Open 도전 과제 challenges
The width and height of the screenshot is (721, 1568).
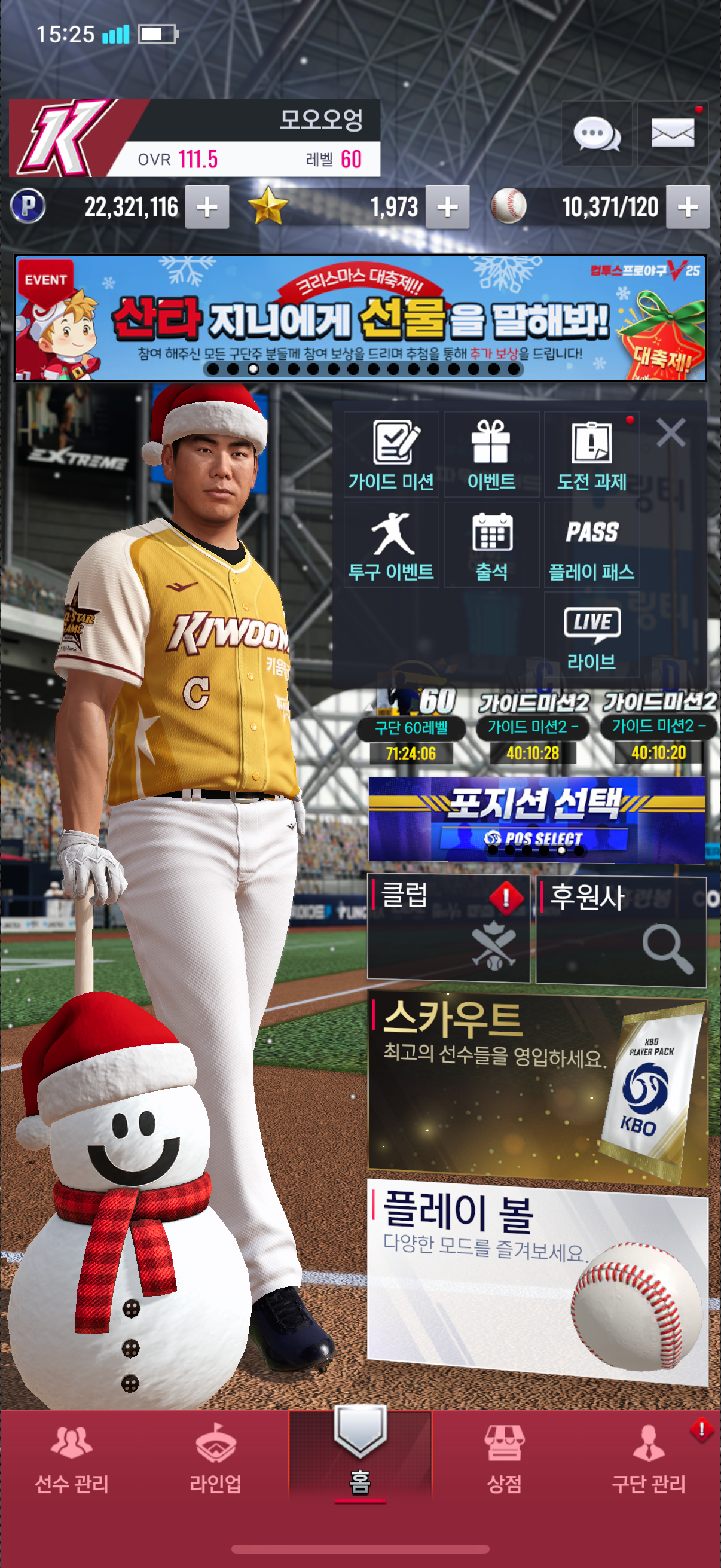point(591,454)
